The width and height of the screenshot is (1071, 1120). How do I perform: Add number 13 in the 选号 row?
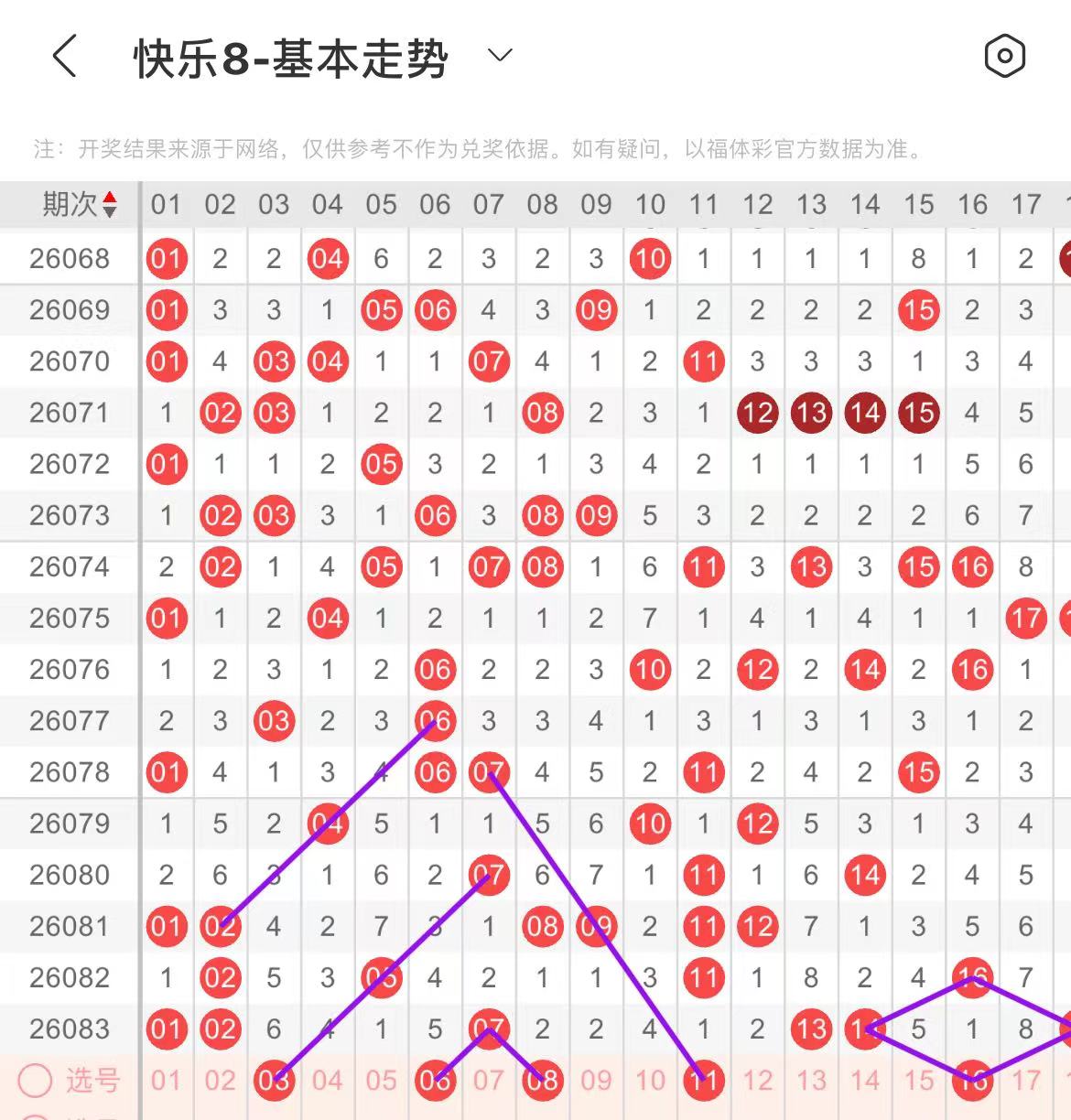(x=811, y=1081)
